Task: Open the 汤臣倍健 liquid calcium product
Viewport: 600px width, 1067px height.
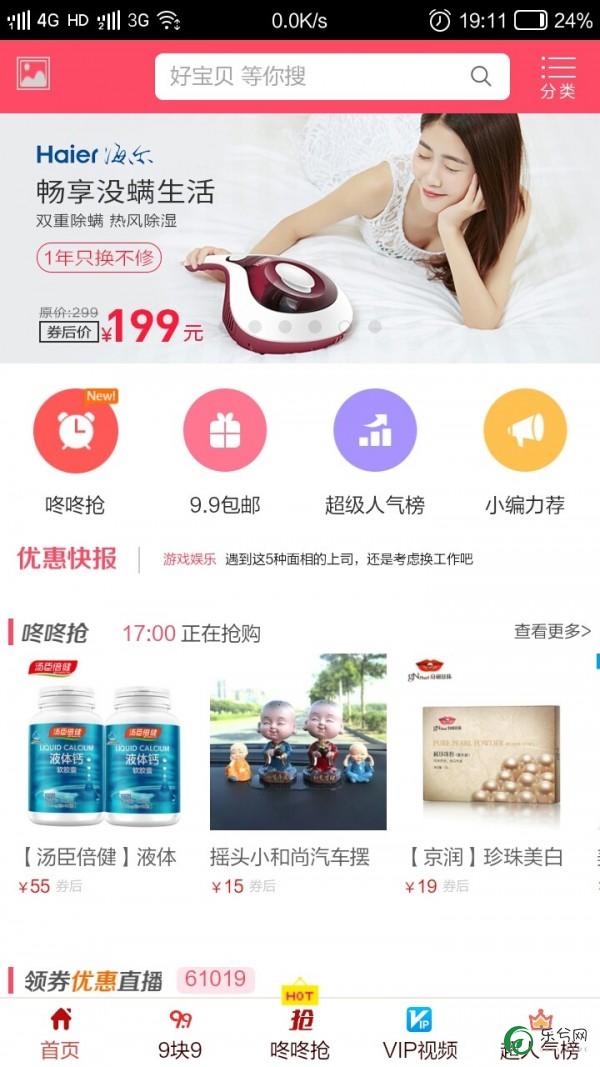Action: pos(103,774)
